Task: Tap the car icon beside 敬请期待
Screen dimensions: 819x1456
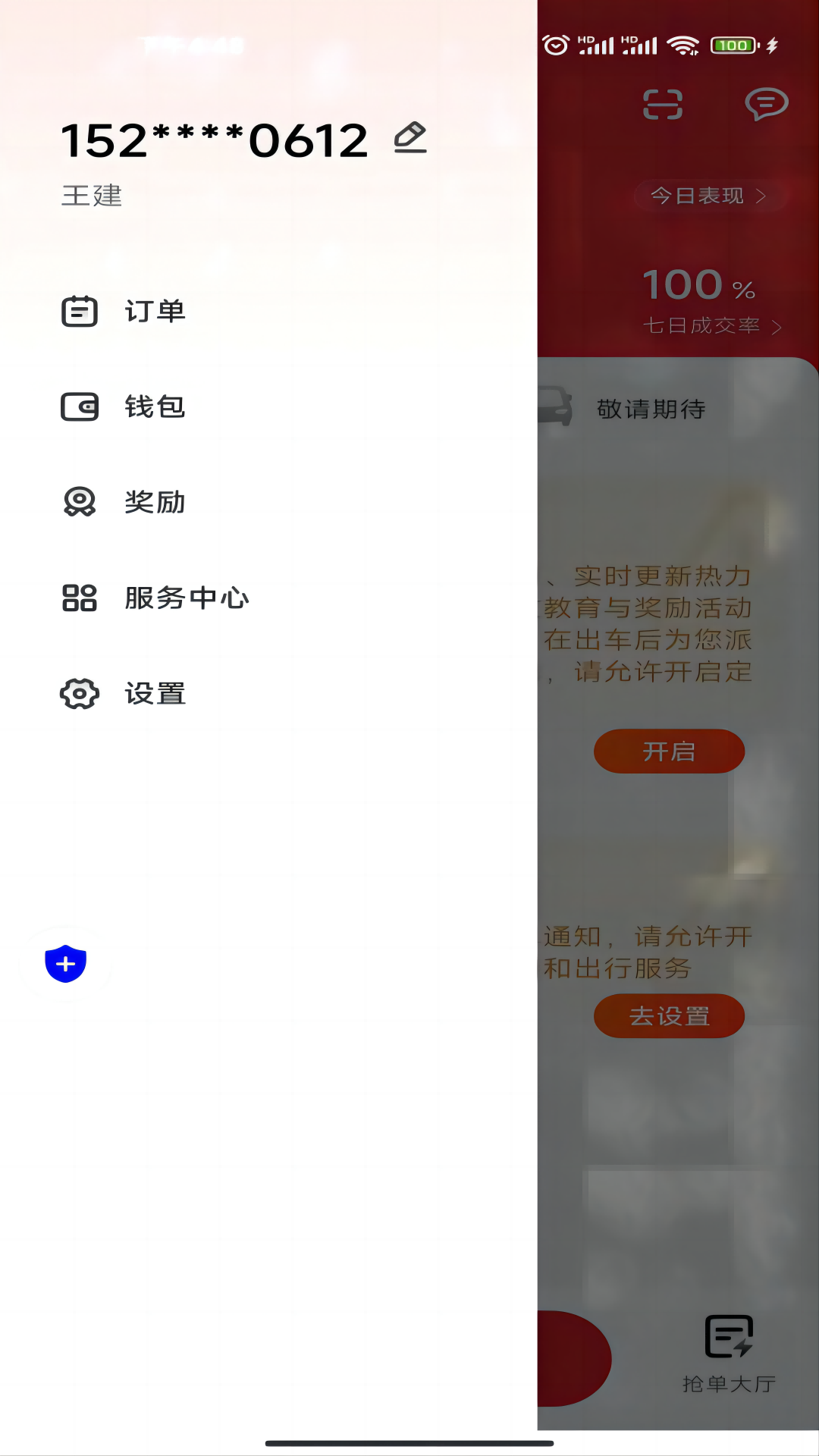Action: click(x=554, y=408)
